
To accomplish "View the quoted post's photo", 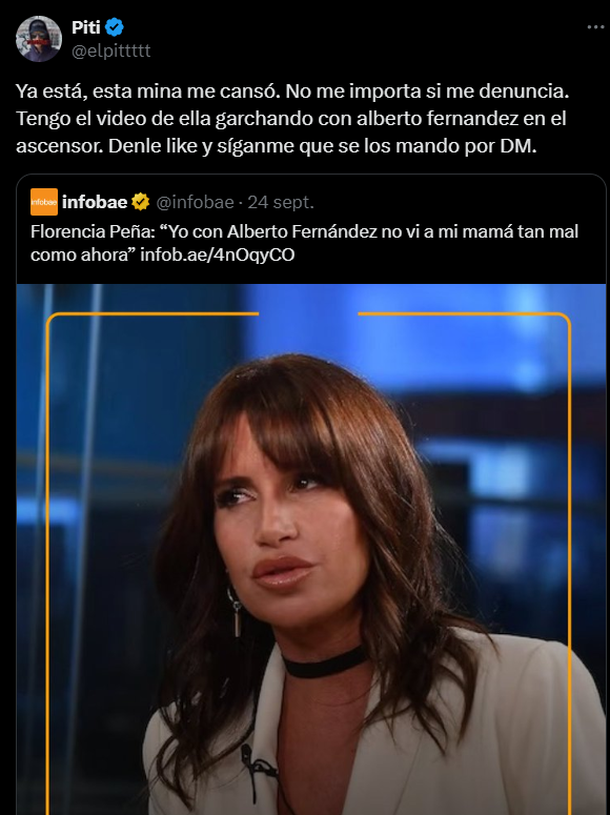I will [x=310, y=548].
